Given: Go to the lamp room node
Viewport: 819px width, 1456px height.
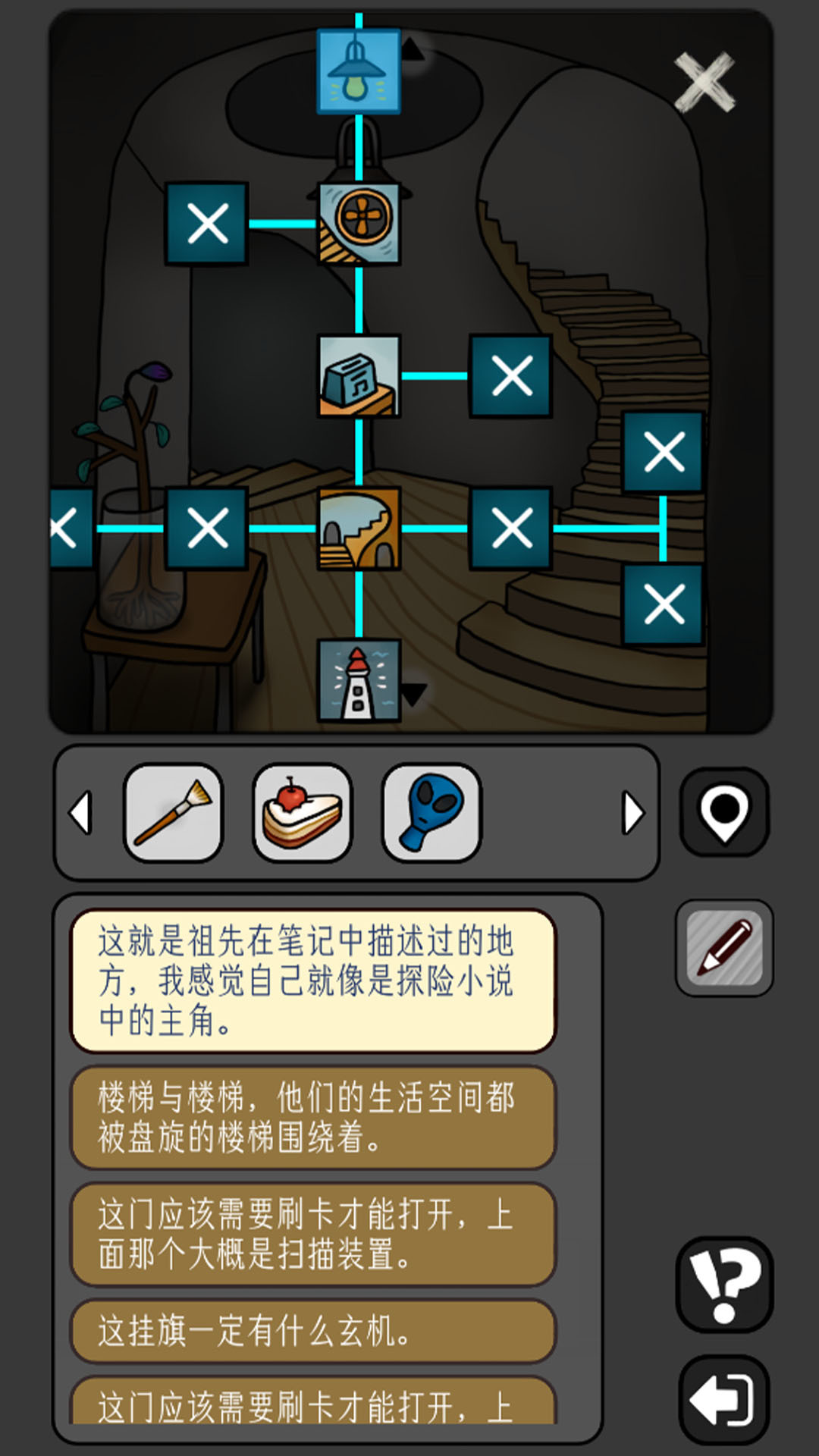Looking at the screenshot, I should click(x=358, y=72).
